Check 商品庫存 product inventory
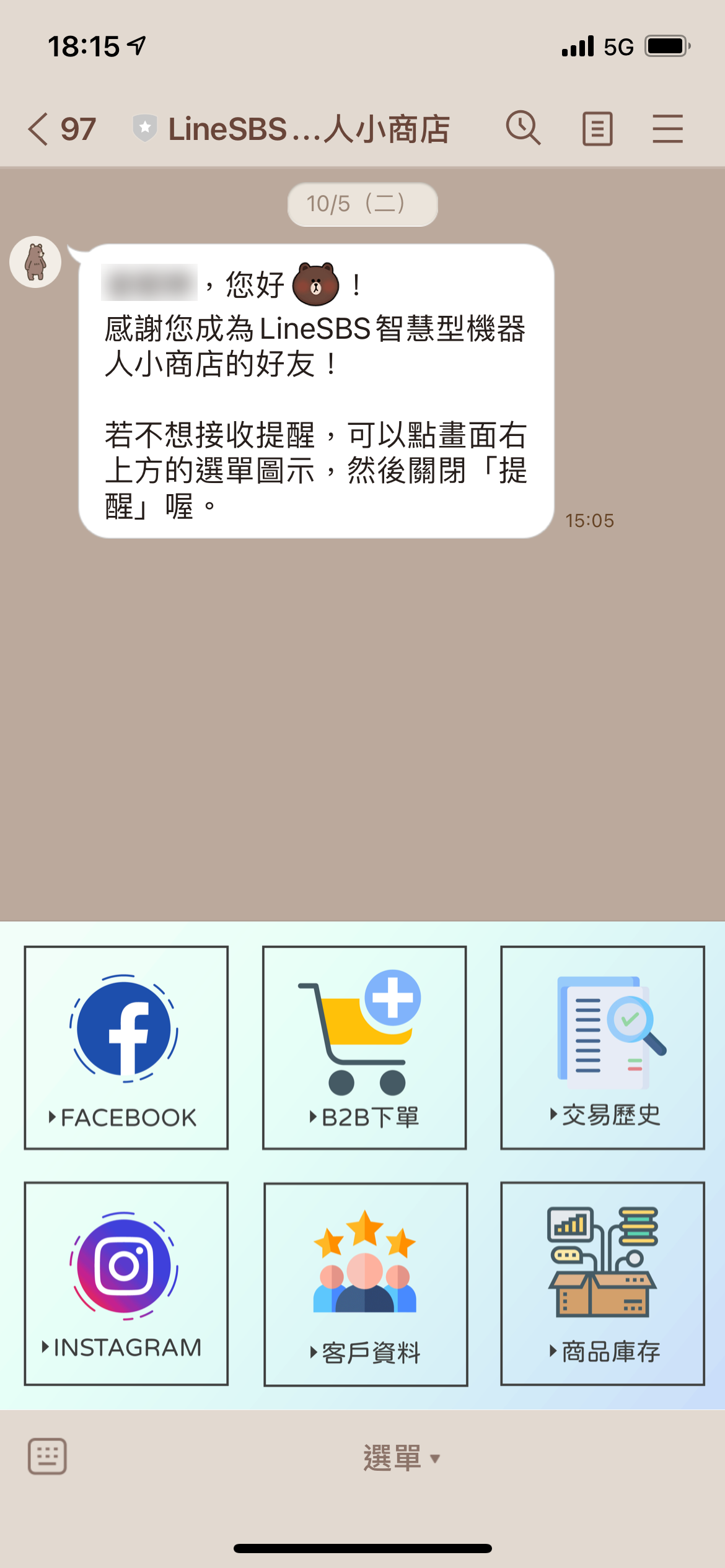Viewport: 725px width, 1568px height. (x=602, y=1283)
